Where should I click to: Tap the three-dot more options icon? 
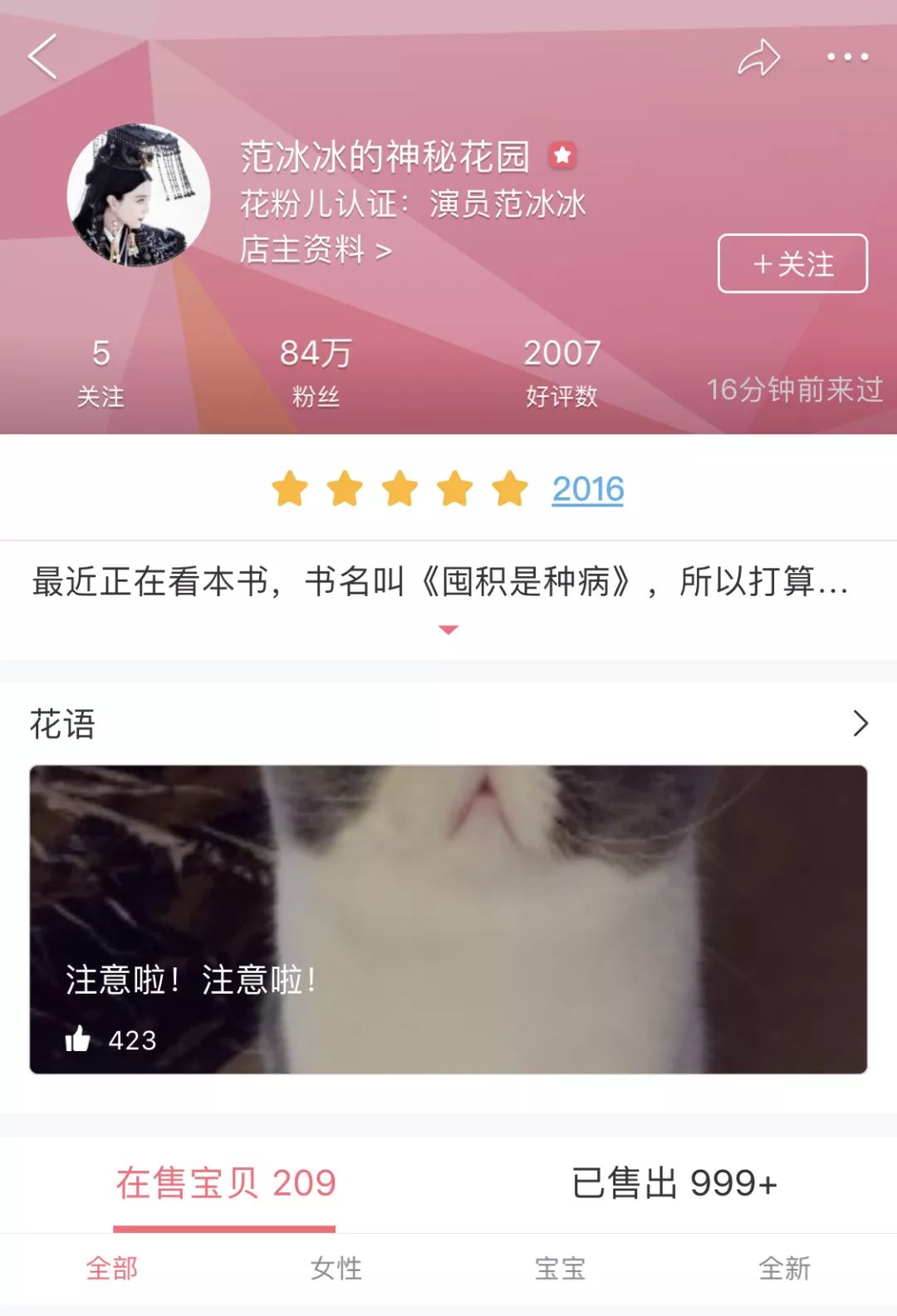click(848, 56)
